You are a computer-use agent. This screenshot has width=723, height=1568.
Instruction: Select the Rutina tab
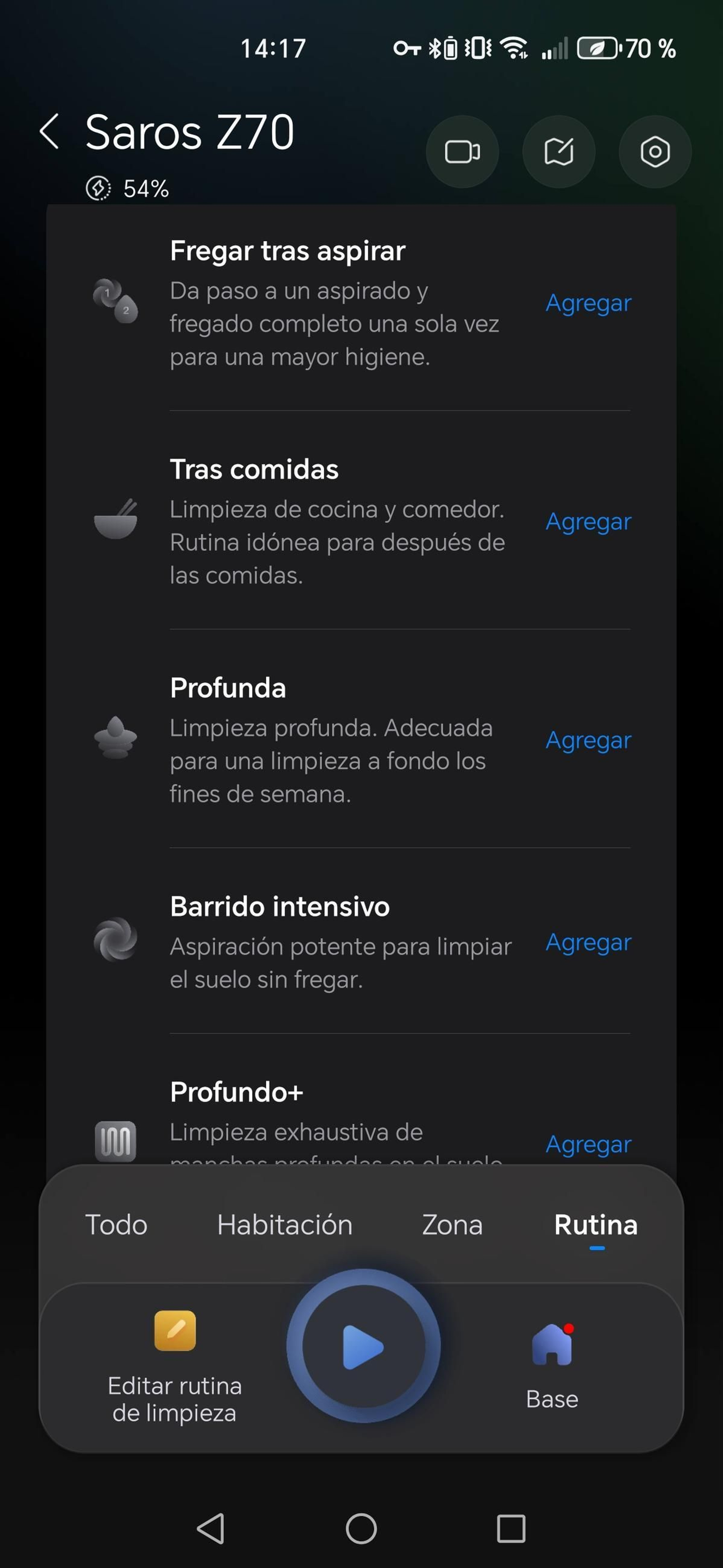coord(596,1225)
